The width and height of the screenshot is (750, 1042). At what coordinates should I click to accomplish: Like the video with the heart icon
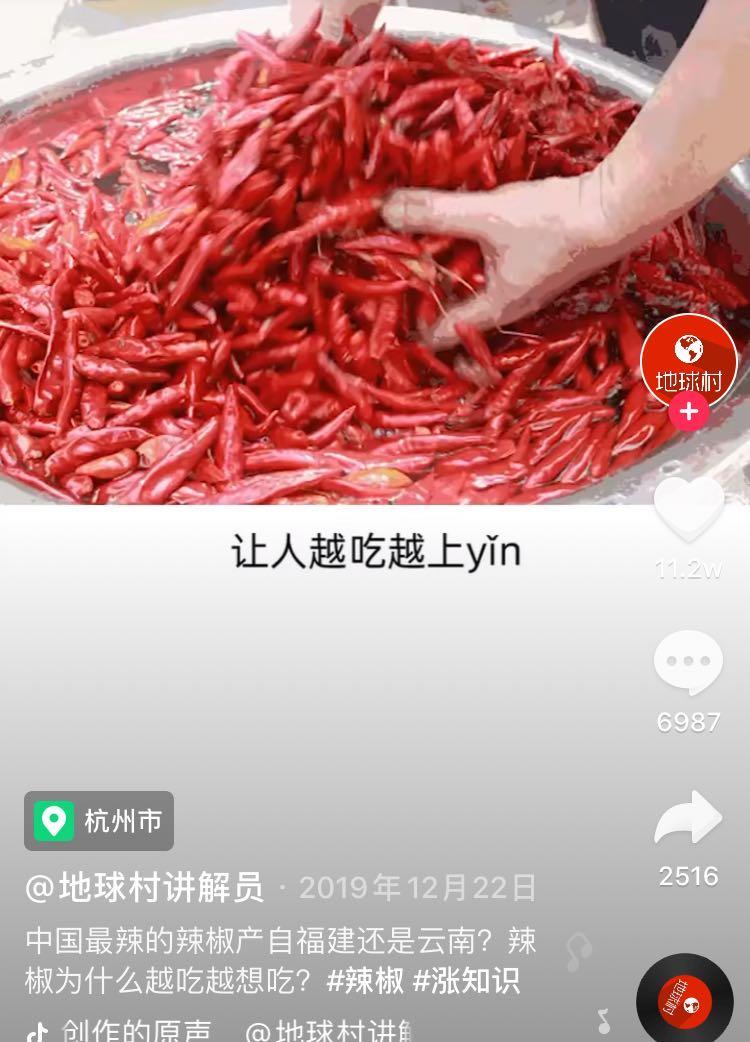pos(687,510)
